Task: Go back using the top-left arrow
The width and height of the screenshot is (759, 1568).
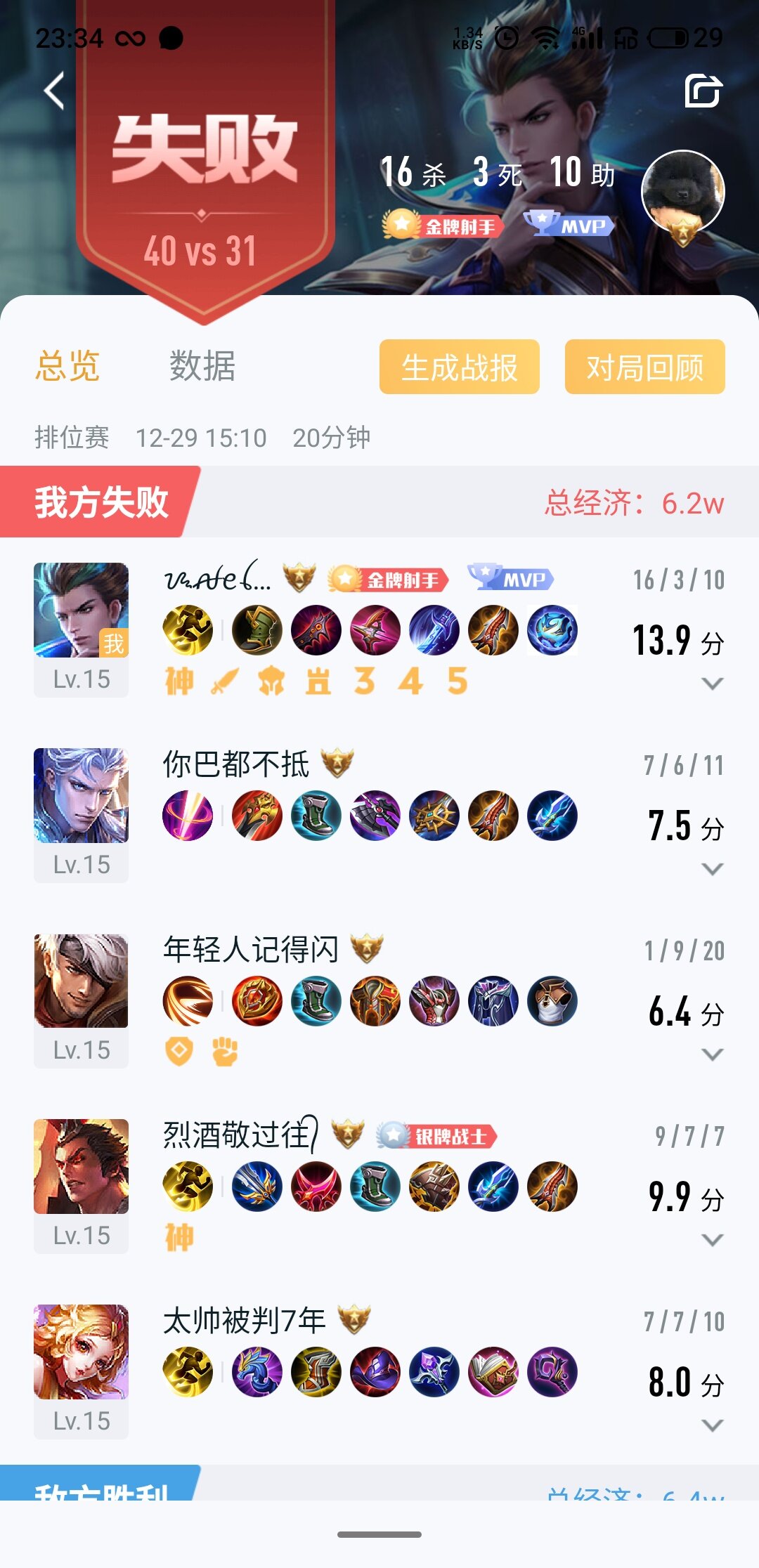Action: click(x=55, y=91)
